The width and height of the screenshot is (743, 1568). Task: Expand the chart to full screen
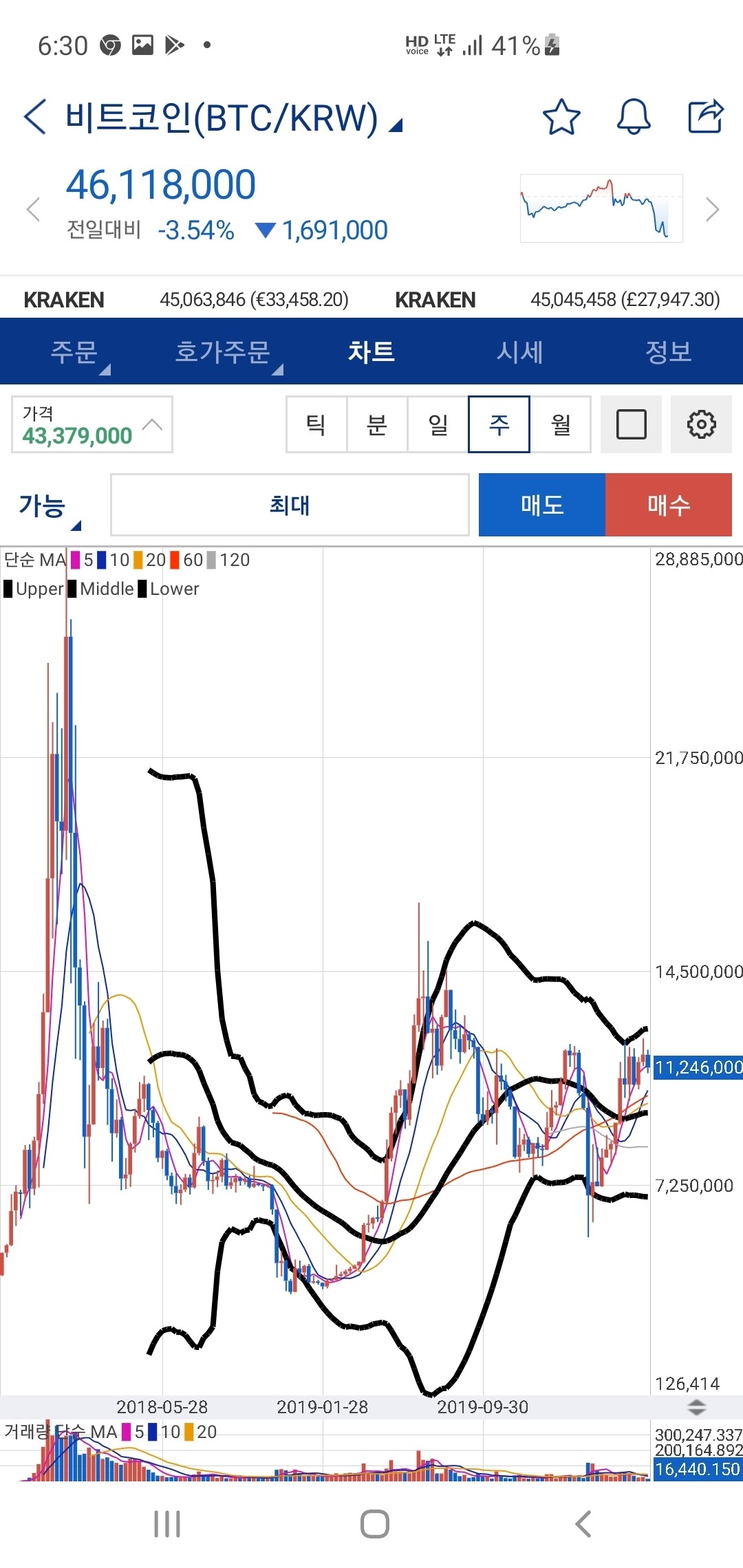[x=631, y=424]
